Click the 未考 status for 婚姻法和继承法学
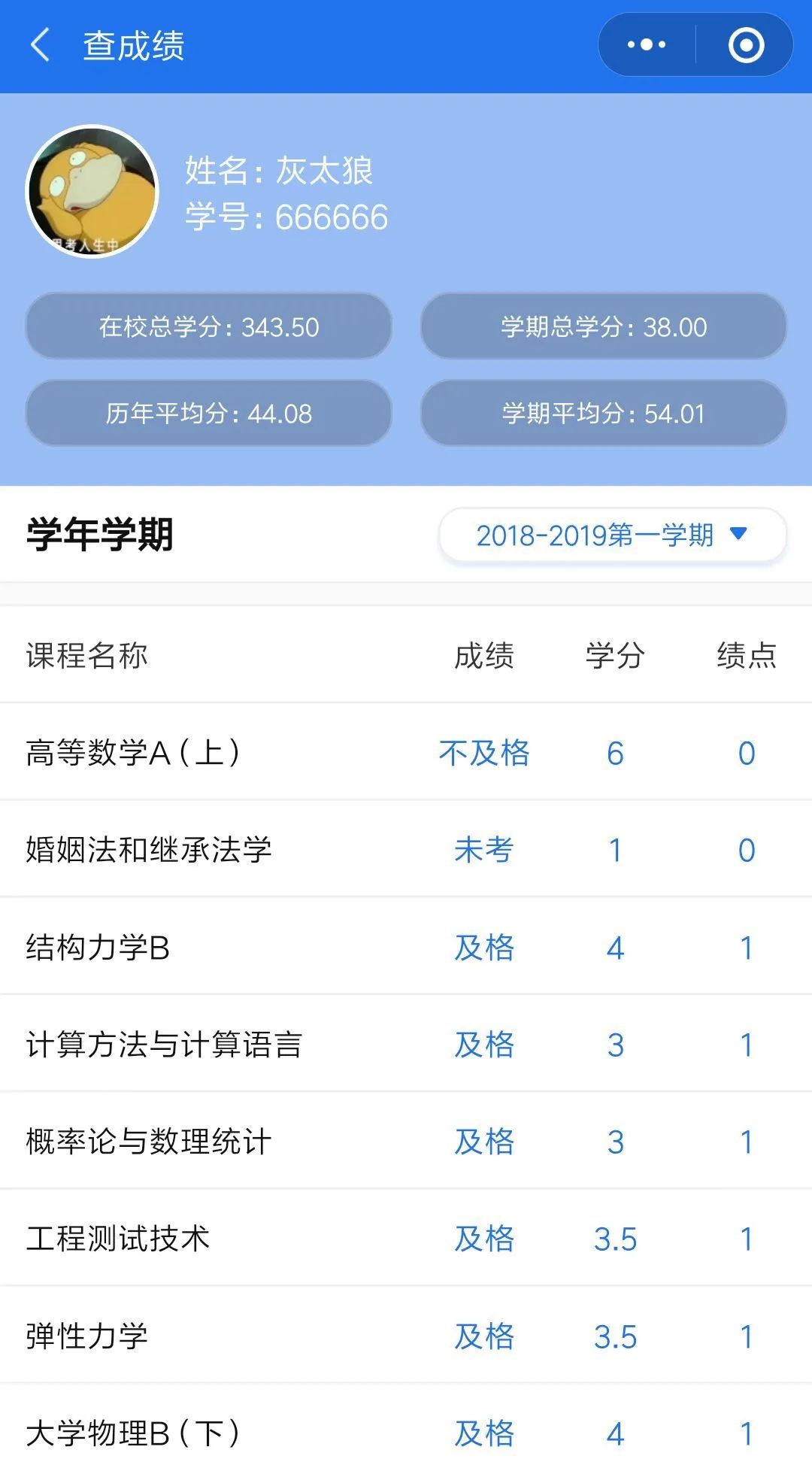This screenshot has width=812, height=1471. point(485,851)
